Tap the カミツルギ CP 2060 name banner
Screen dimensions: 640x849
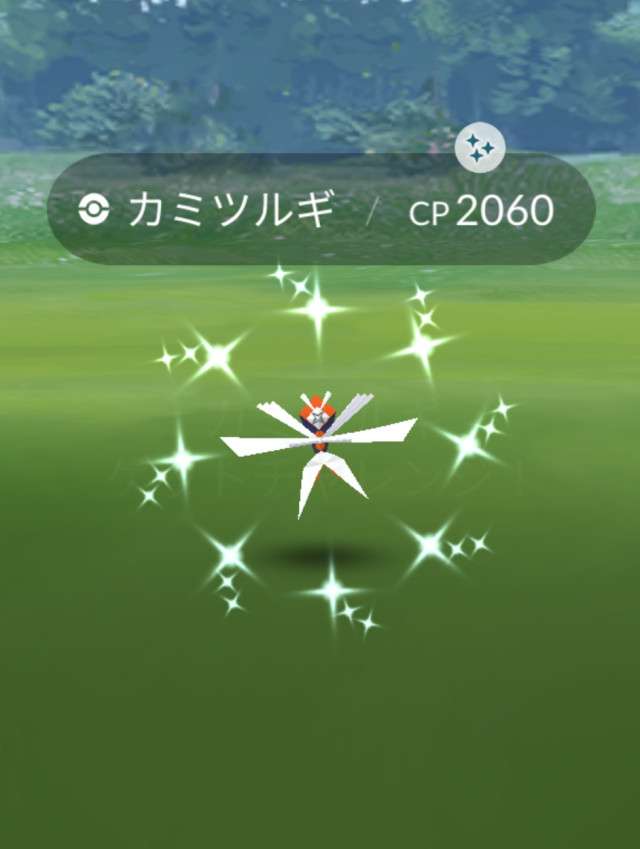click(320, 210)
